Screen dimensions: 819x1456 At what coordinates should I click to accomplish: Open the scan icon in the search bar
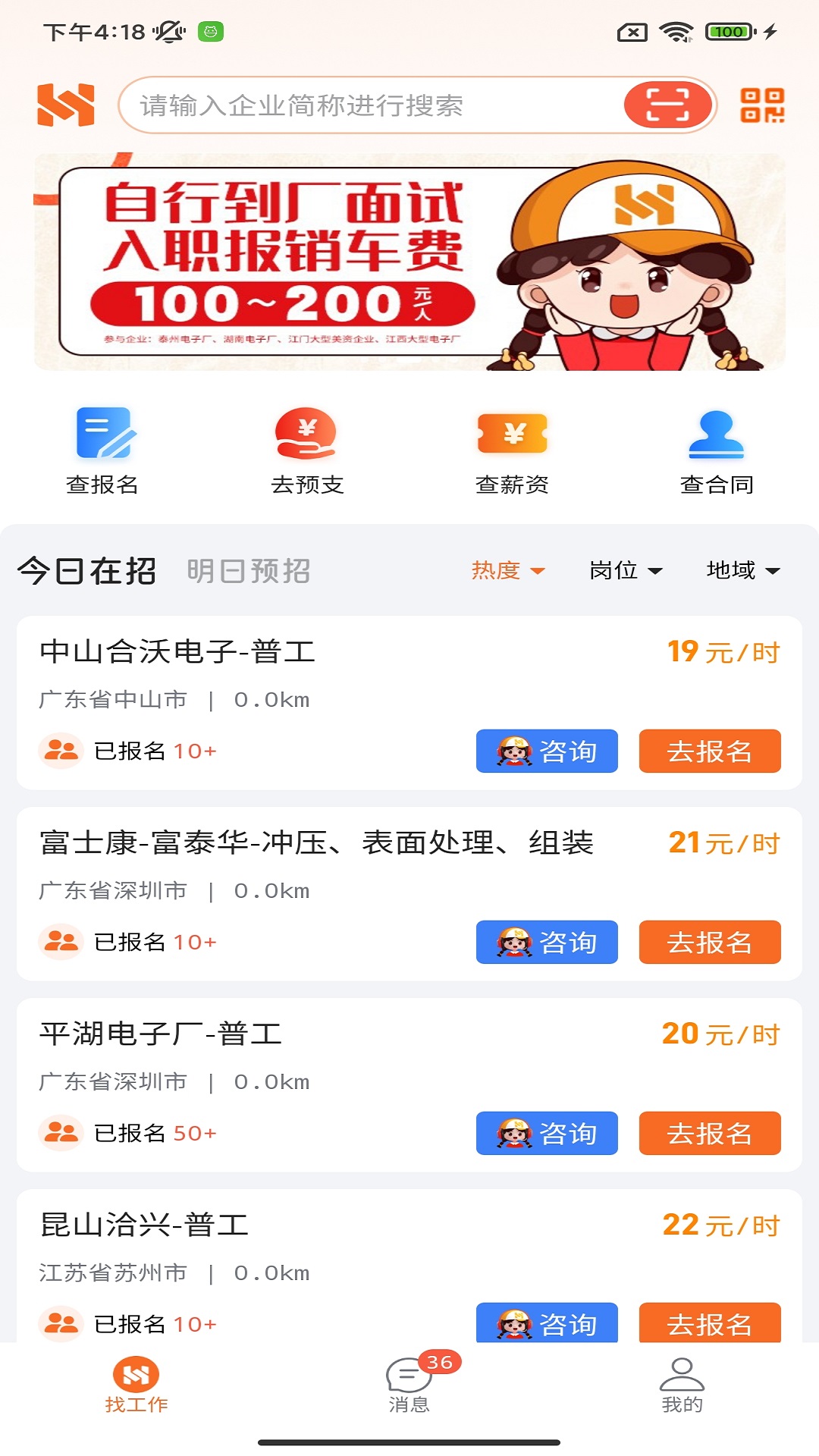point(666,106)
